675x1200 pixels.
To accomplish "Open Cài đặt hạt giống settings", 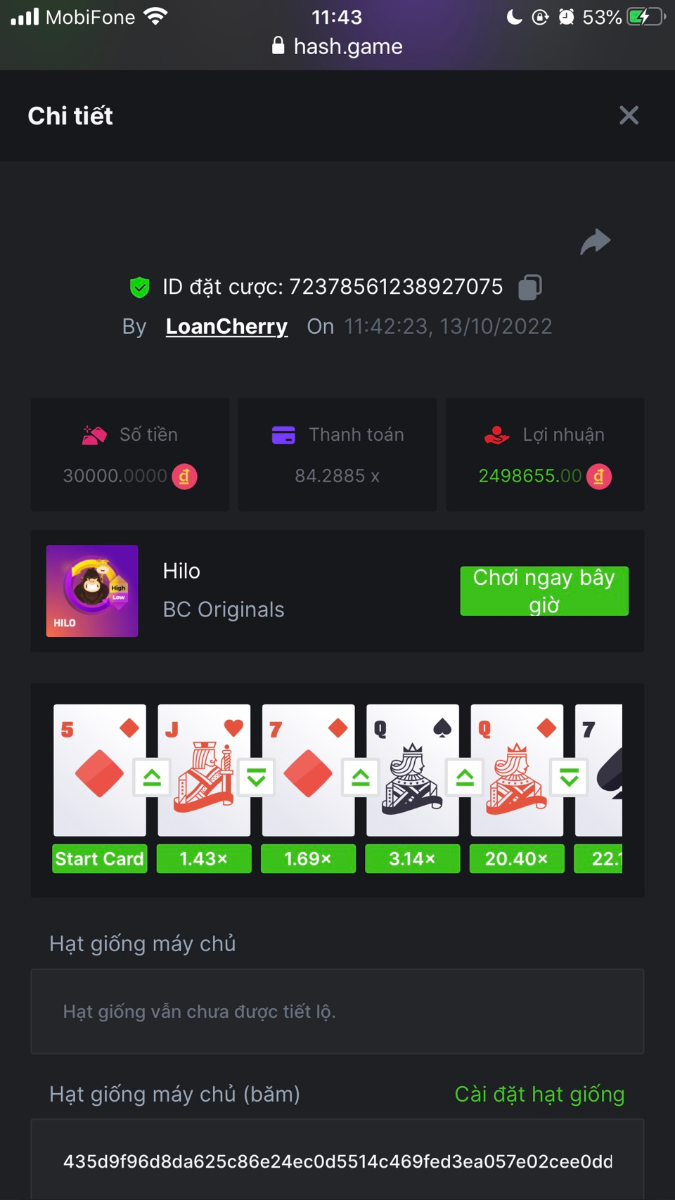I will click(539, 1094).
